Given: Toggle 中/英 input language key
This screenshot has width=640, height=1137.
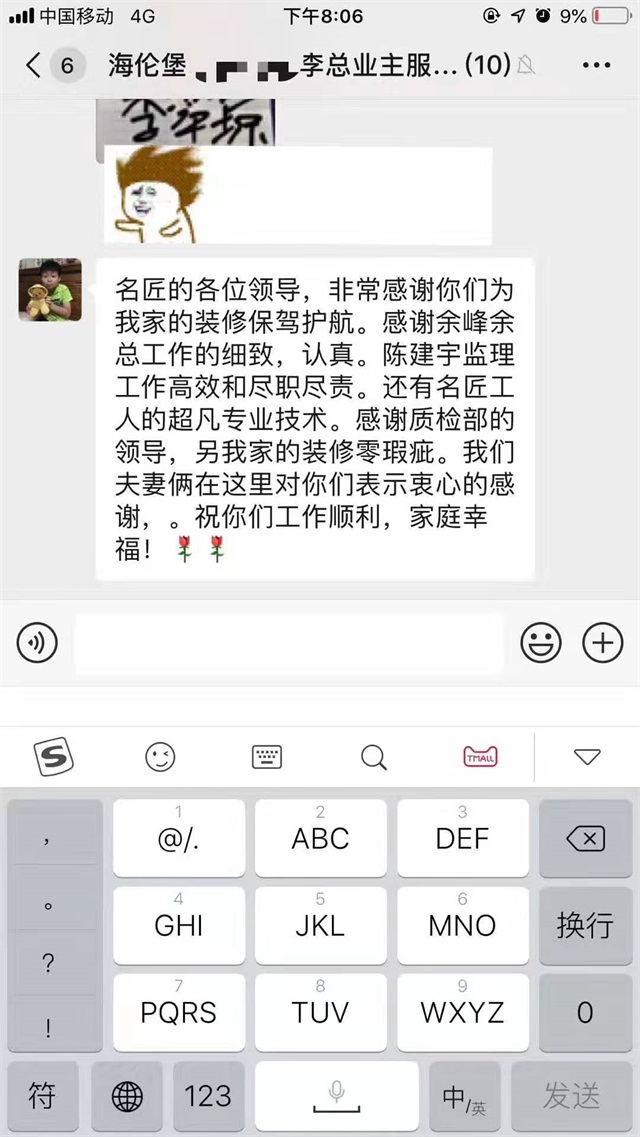Looking at the screenshot, I should (x=464, y=1096).
